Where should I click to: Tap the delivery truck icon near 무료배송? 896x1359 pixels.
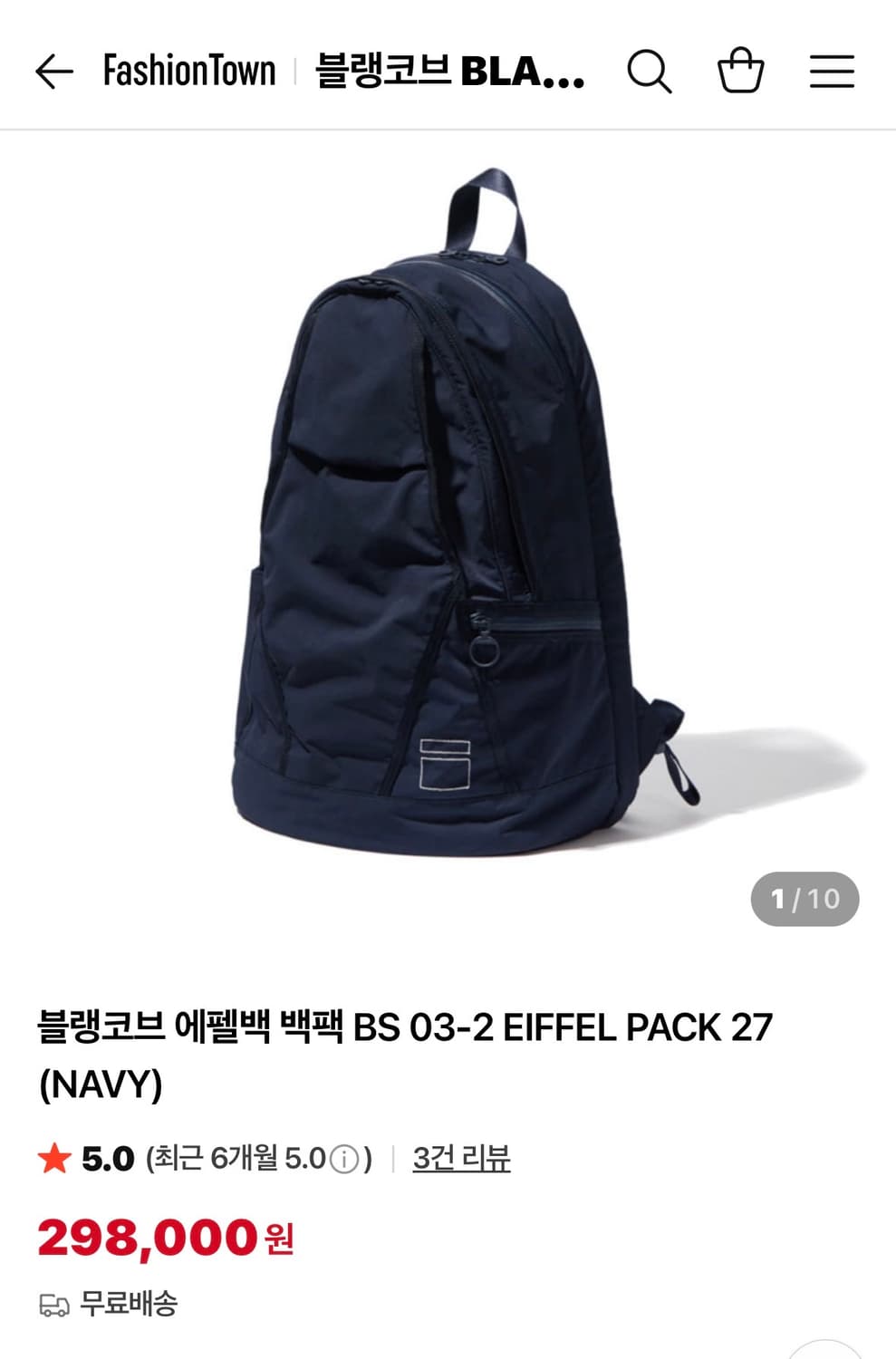point(55,1306)
